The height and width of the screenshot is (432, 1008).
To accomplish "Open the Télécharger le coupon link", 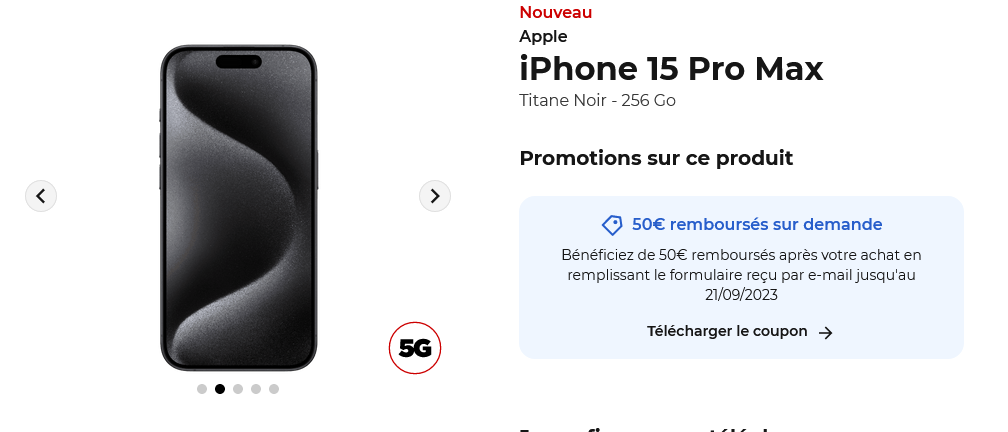I will click(740, 332).
